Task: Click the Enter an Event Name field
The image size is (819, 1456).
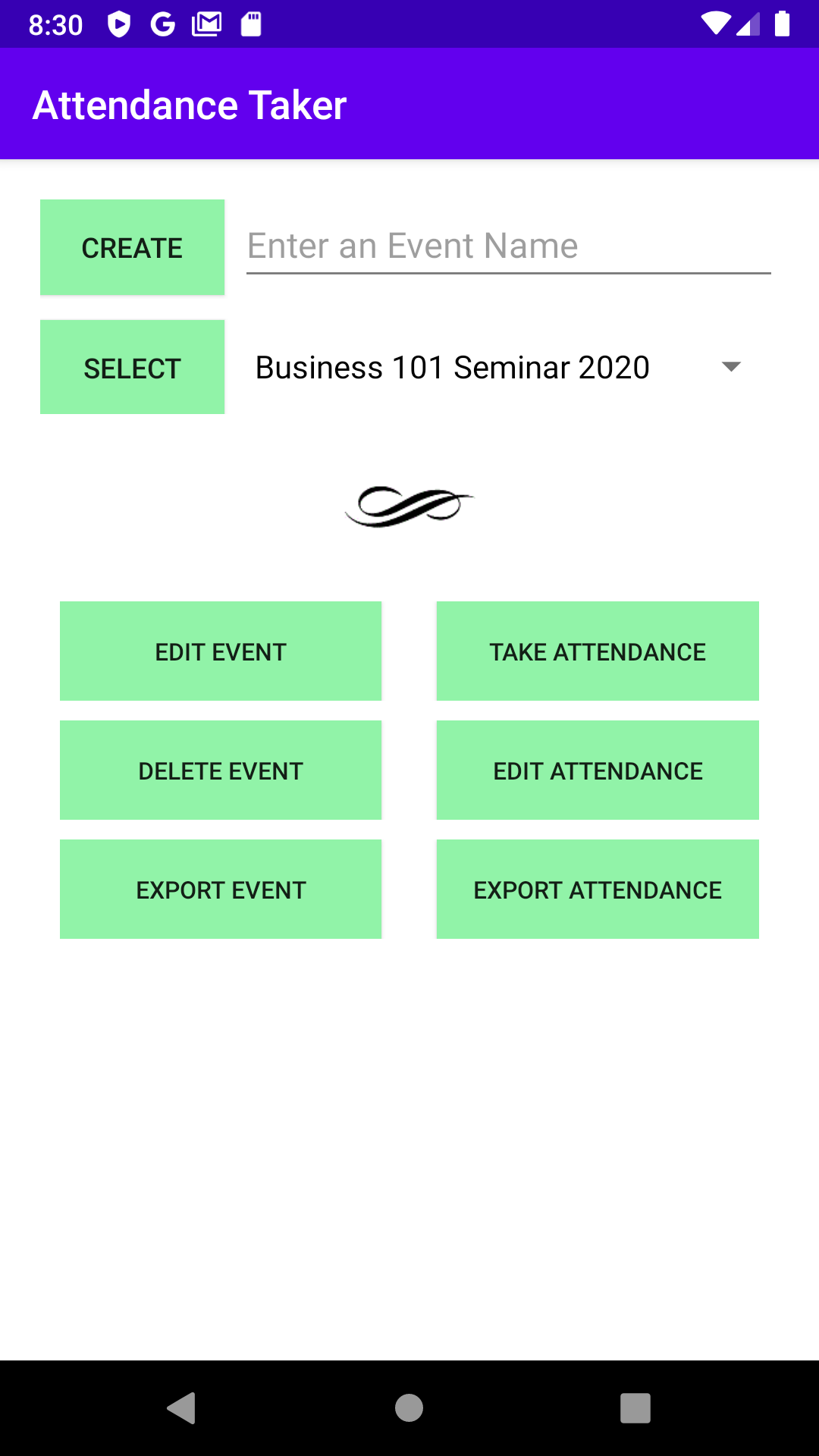Action: [x=508, y=246]
